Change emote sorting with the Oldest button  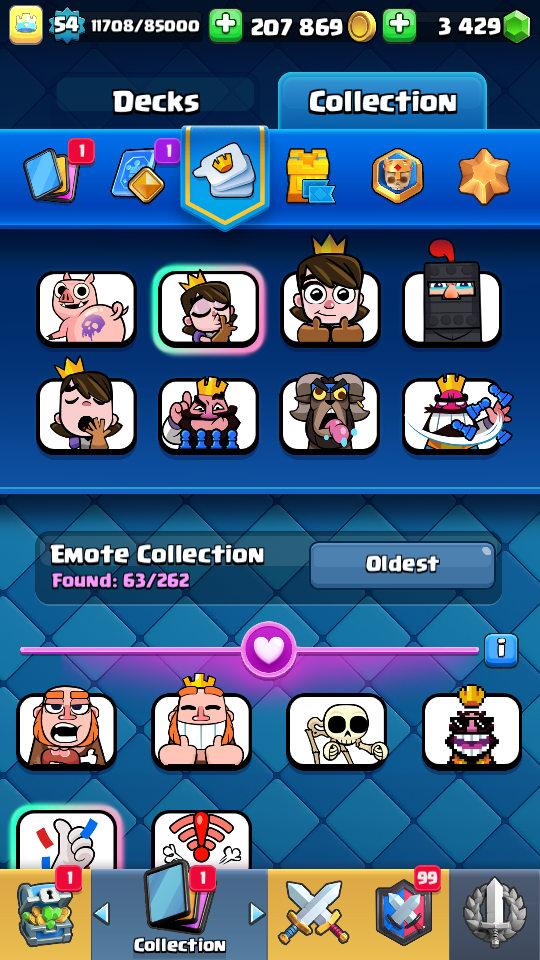[402, 564]
